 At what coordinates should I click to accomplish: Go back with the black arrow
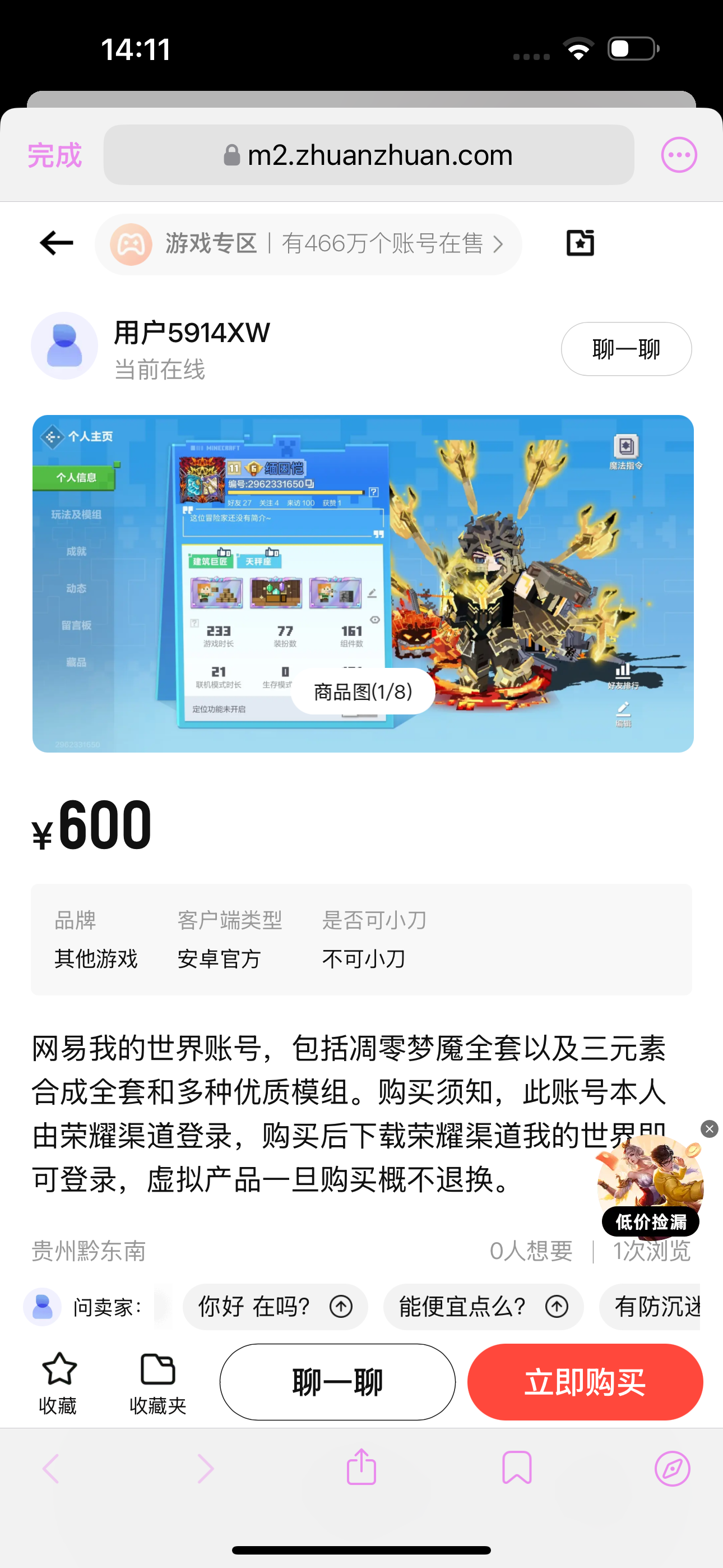(57, 243)
